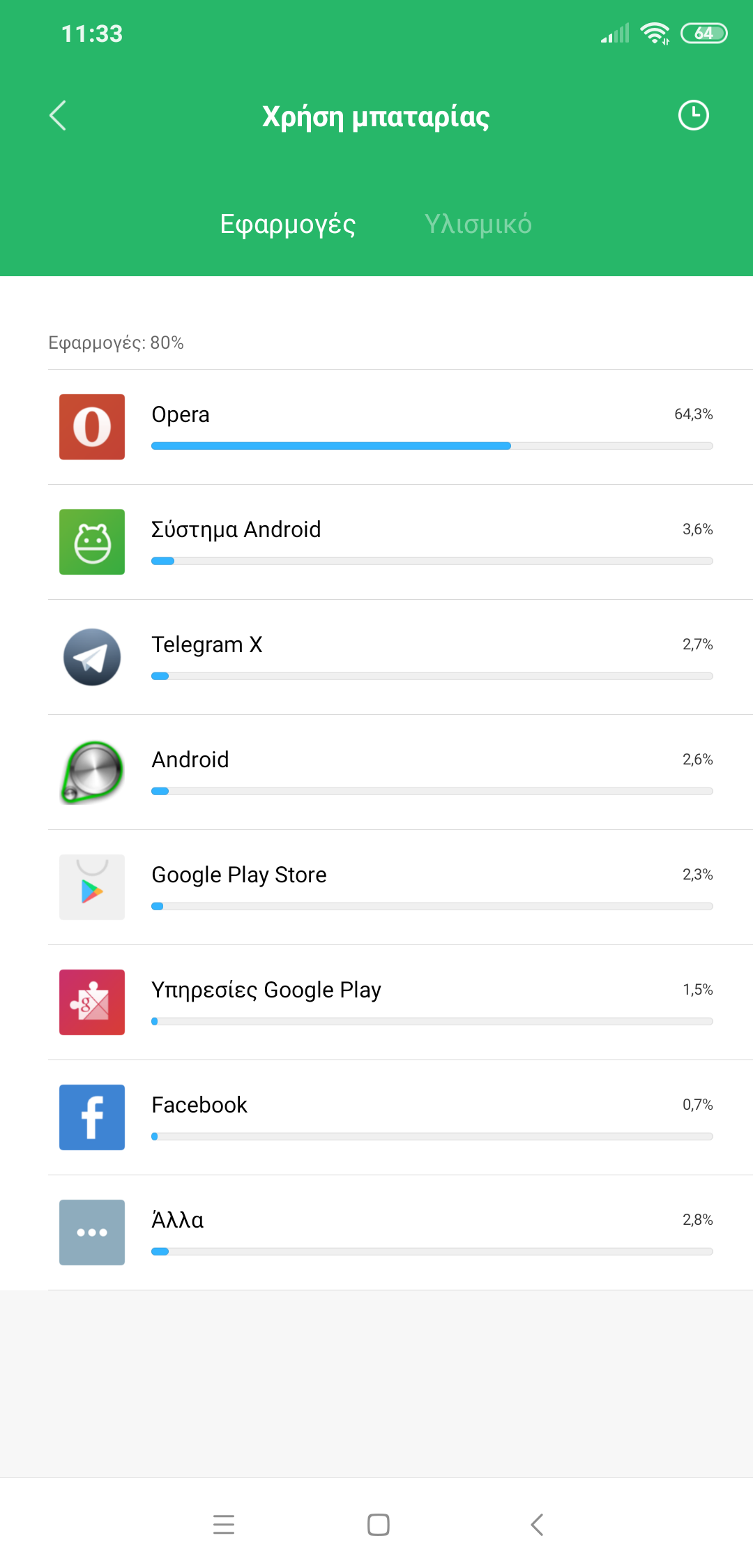Go back from the battery usage screen

pyautogui.click(x=58, y=116)
